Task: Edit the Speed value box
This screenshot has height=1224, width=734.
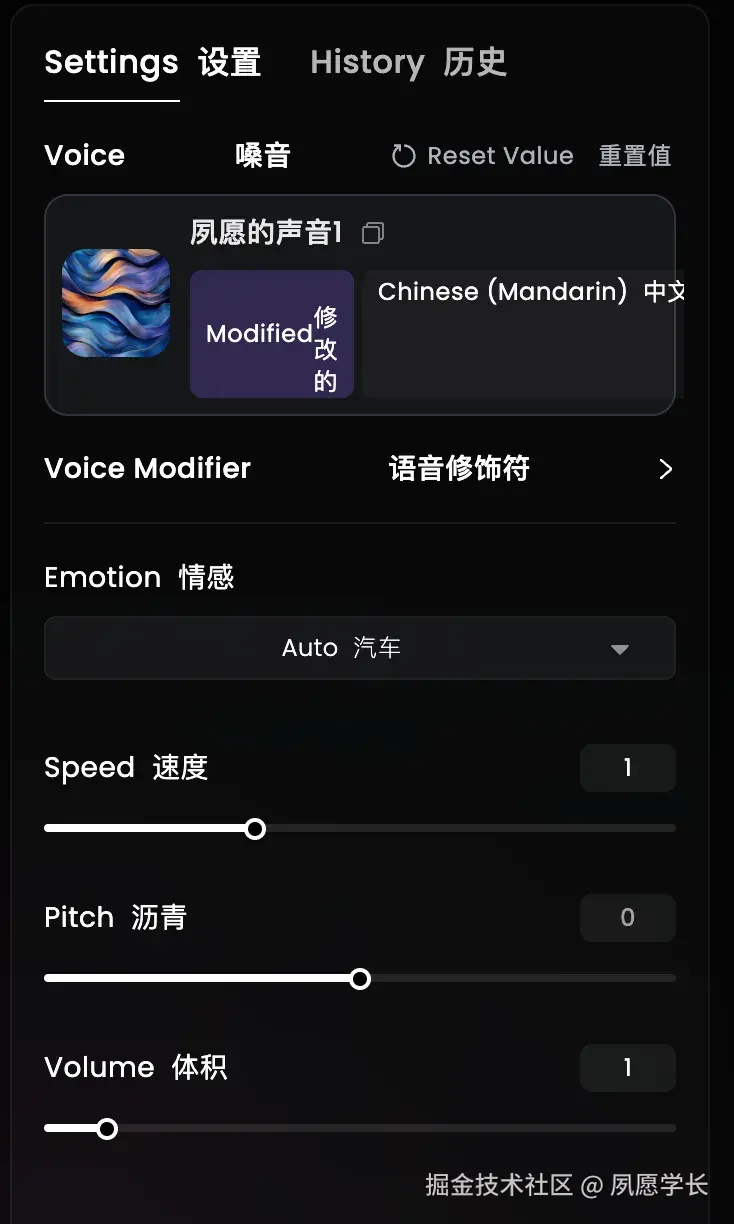Action: [x=627, y=768]
